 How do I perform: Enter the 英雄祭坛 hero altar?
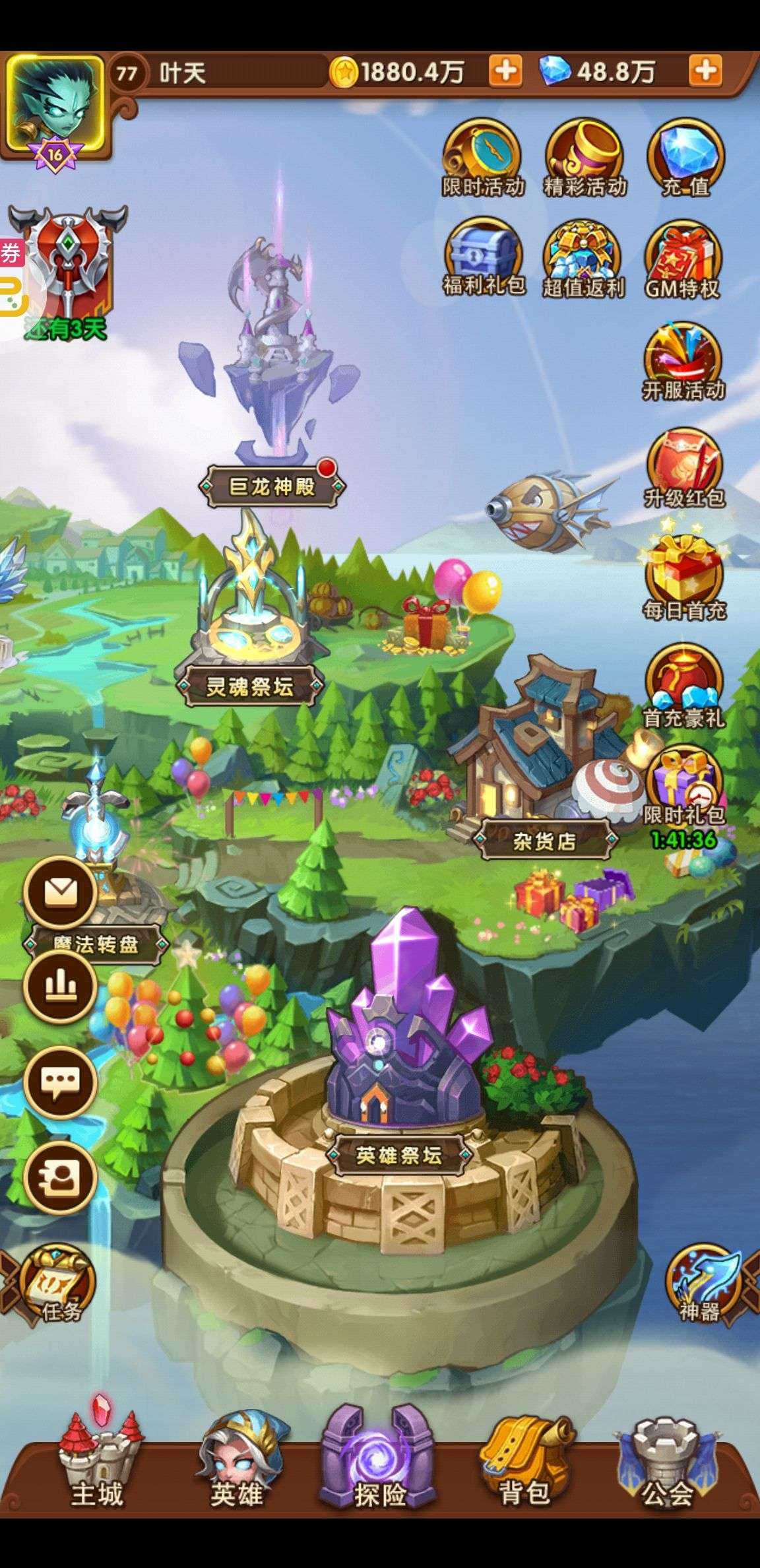[398, 1155]
